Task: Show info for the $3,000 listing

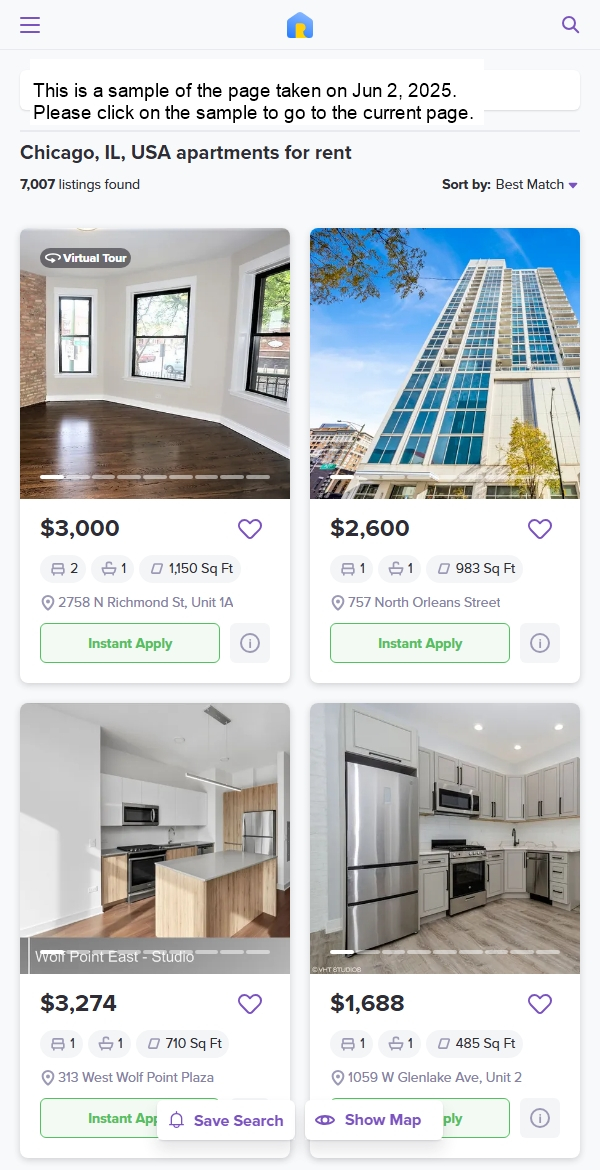Action: coord(250,643)
